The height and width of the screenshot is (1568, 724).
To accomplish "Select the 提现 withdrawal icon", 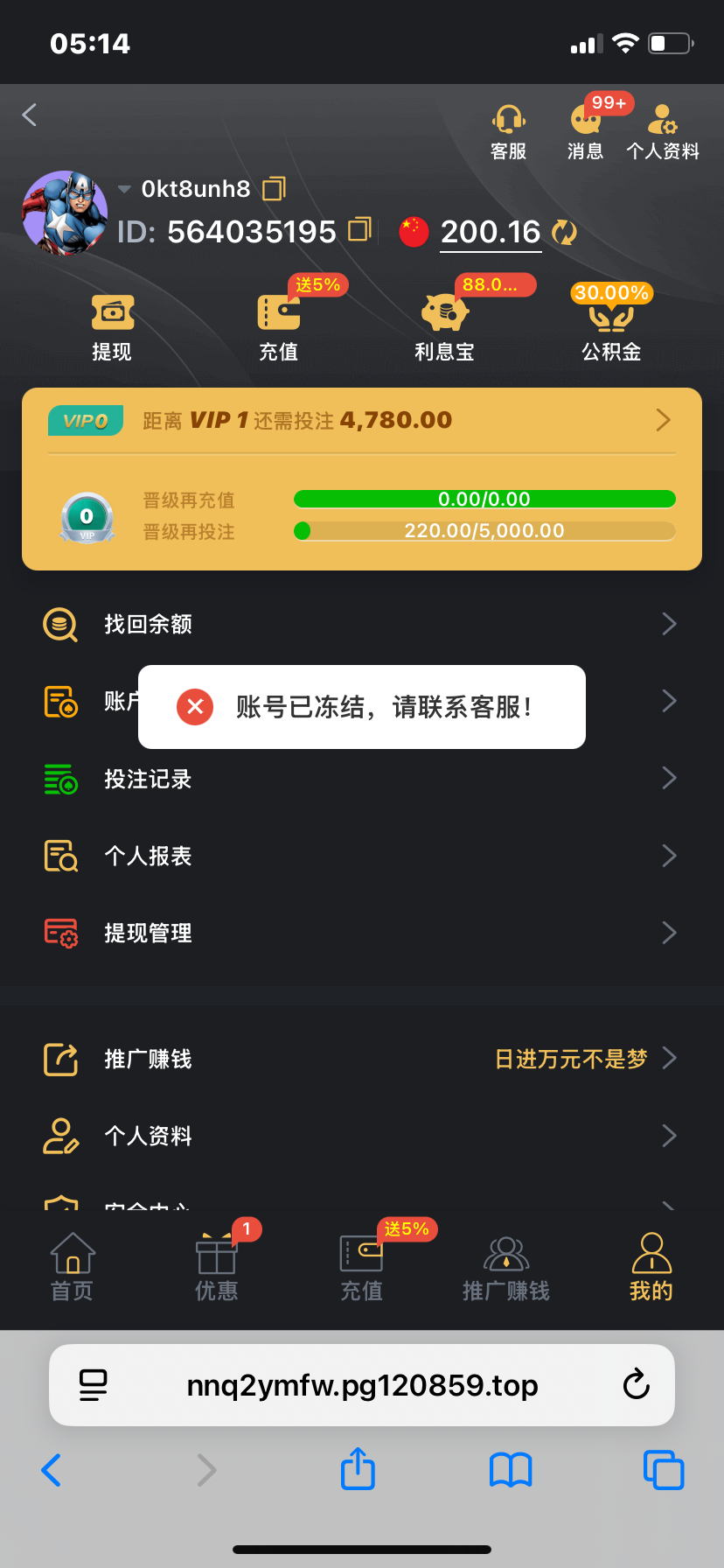I will click(111, 324).
